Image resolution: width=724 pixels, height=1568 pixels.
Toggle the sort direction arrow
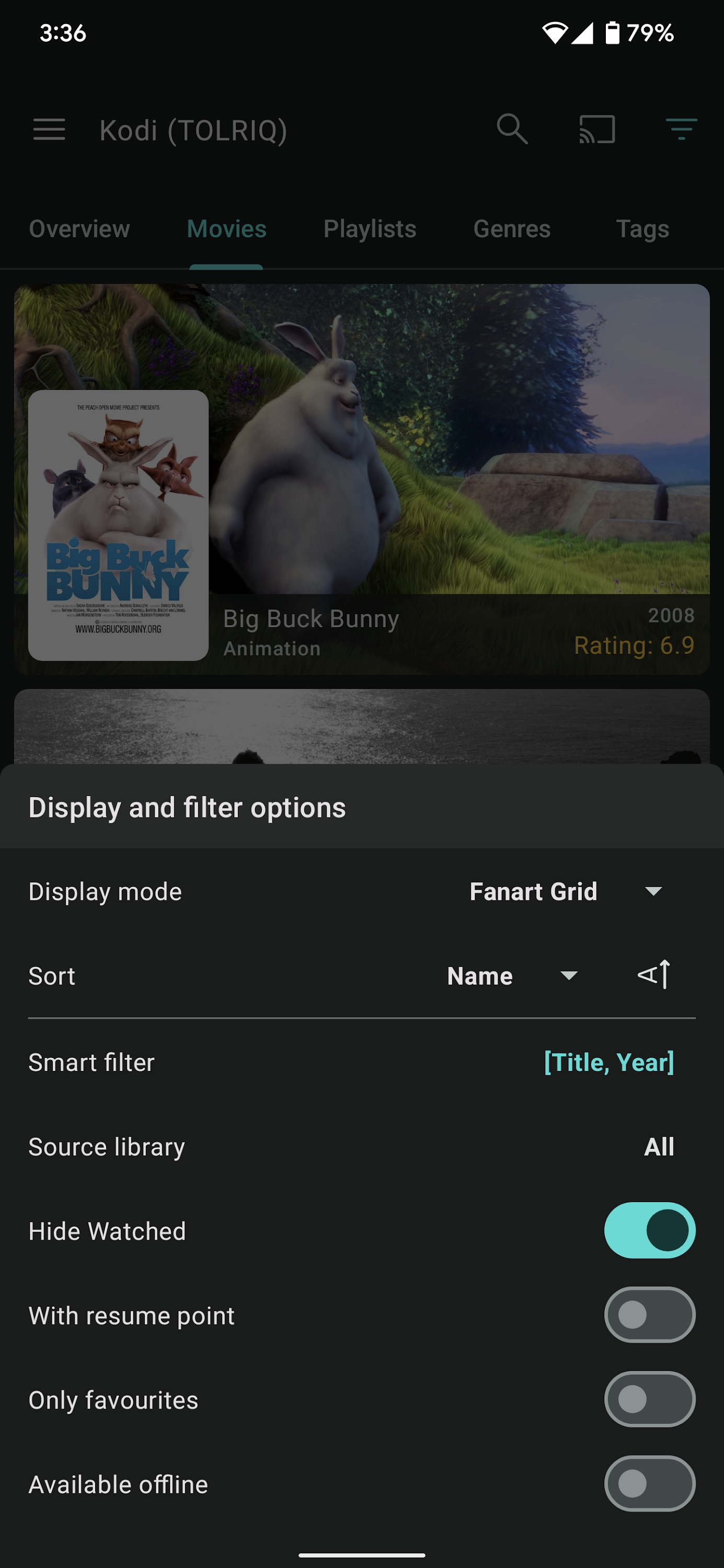[x=654, y=975]
